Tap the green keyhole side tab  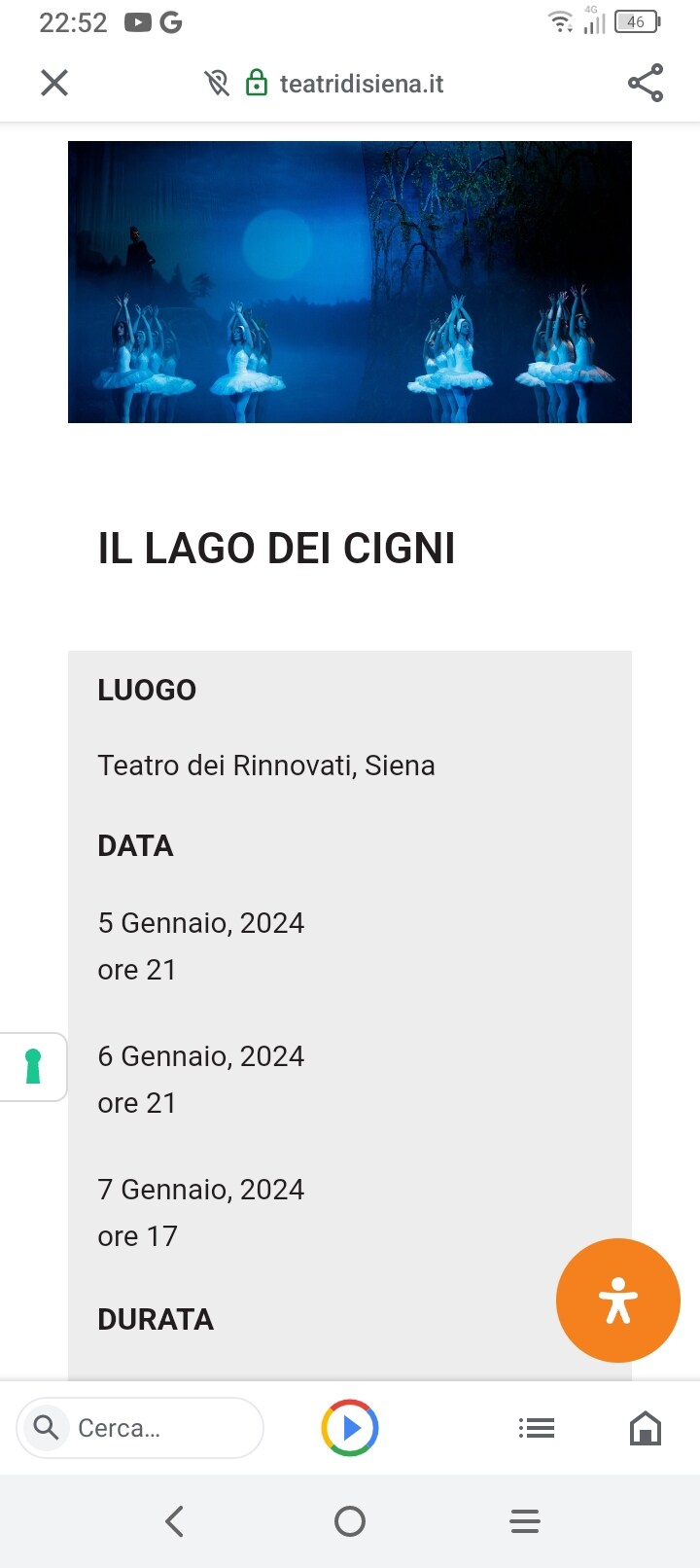point(33,1067)
